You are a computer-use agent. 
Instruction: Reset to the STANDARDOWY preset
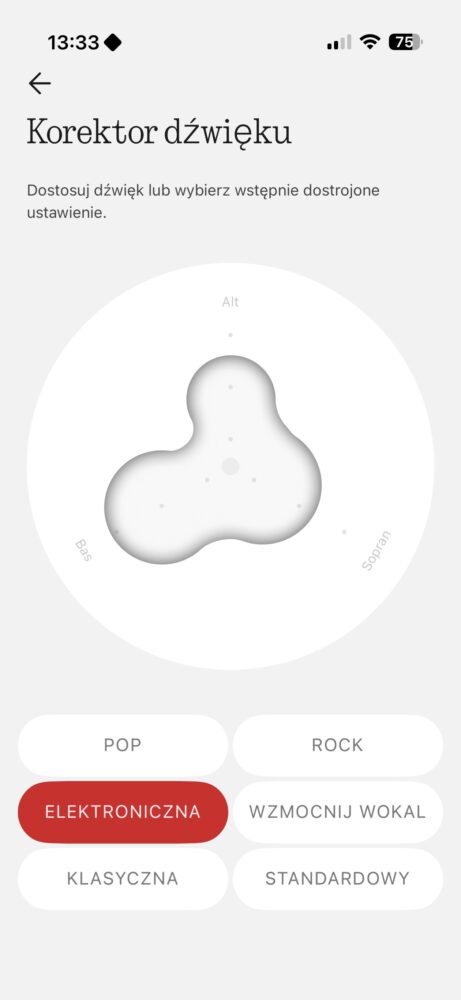pos(338,879)
